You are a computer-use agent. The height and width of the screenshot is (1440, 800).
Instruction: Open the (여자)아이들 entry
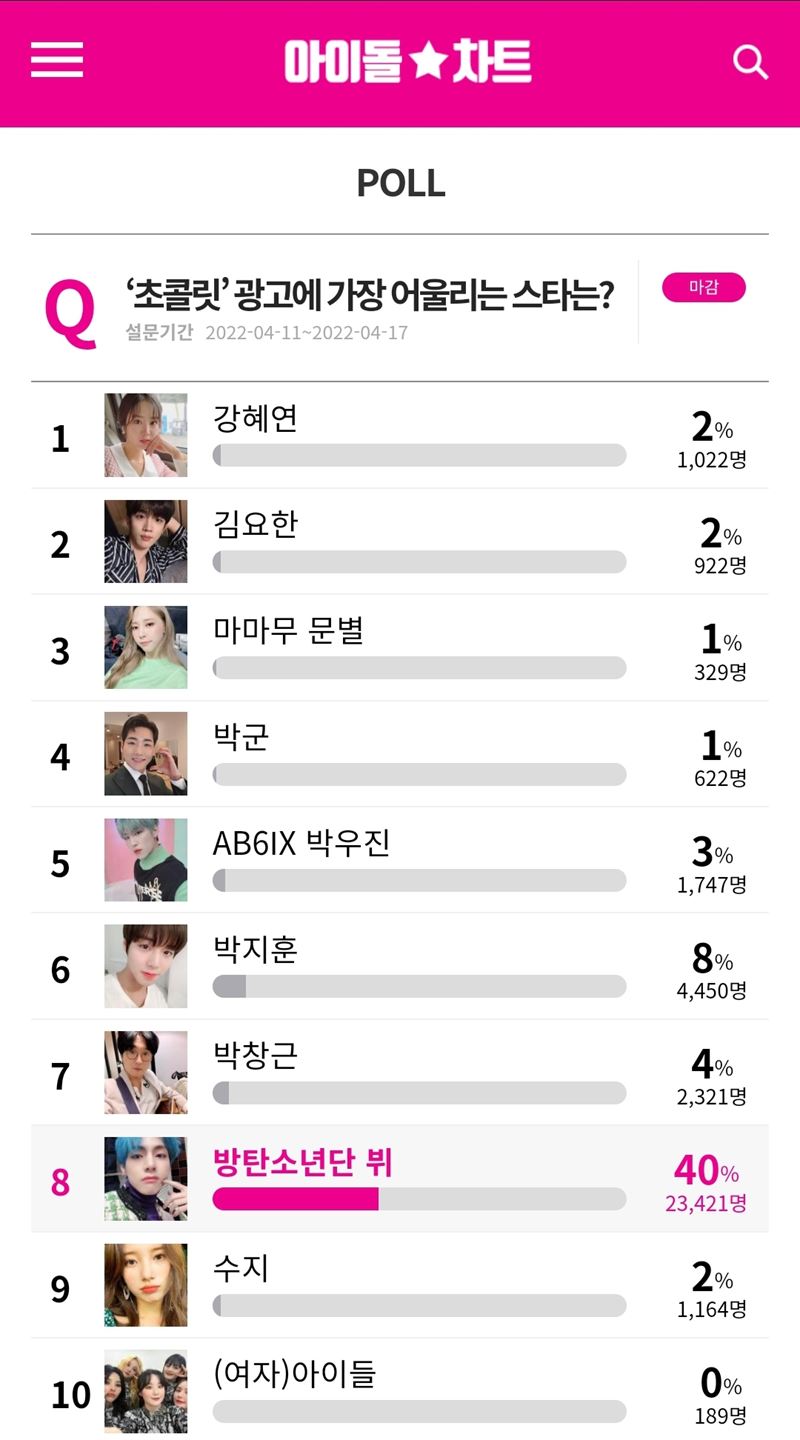(x=400, y=1389)
